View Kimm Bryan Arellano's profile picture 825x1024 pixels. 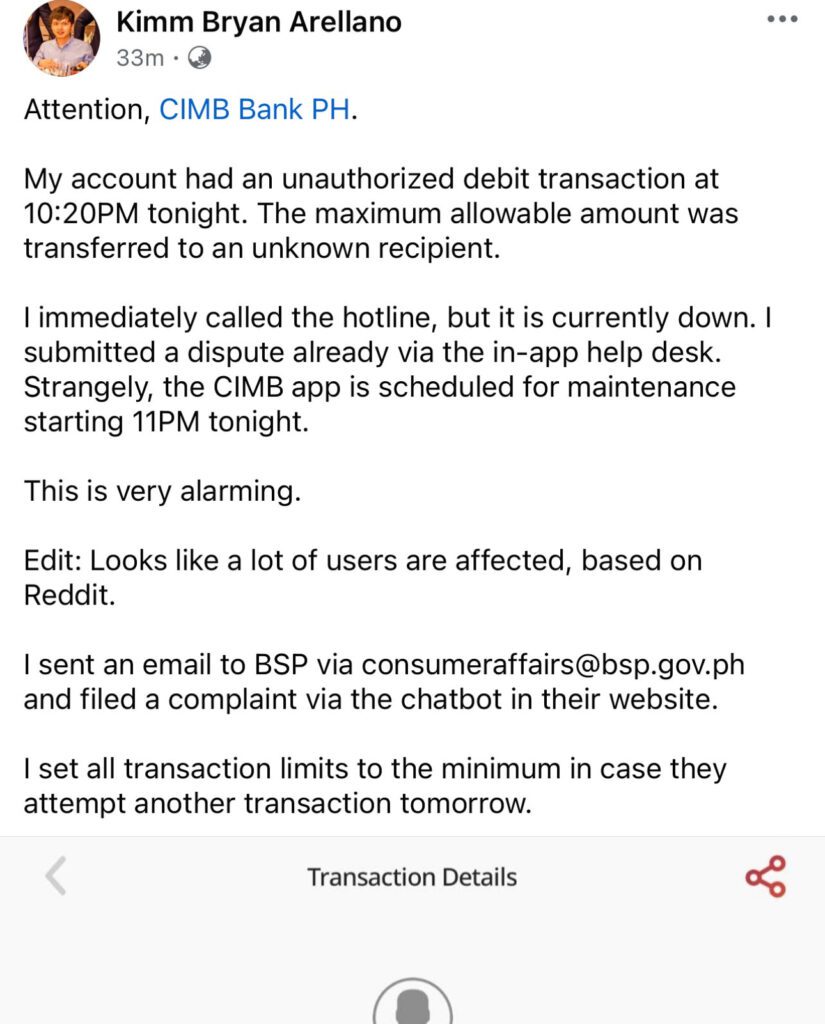point(61,37)
